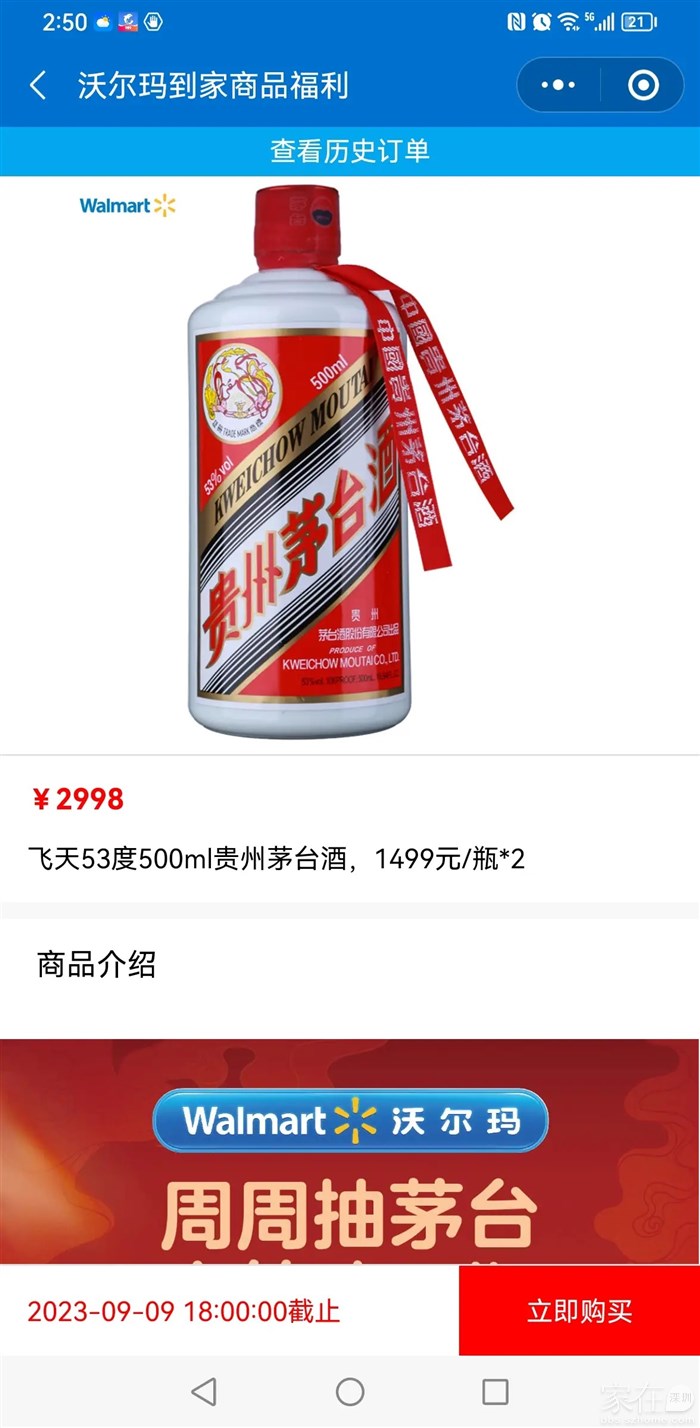Go to the home screen
This screenshot has width=700, height=1428.
point(350,1391)
